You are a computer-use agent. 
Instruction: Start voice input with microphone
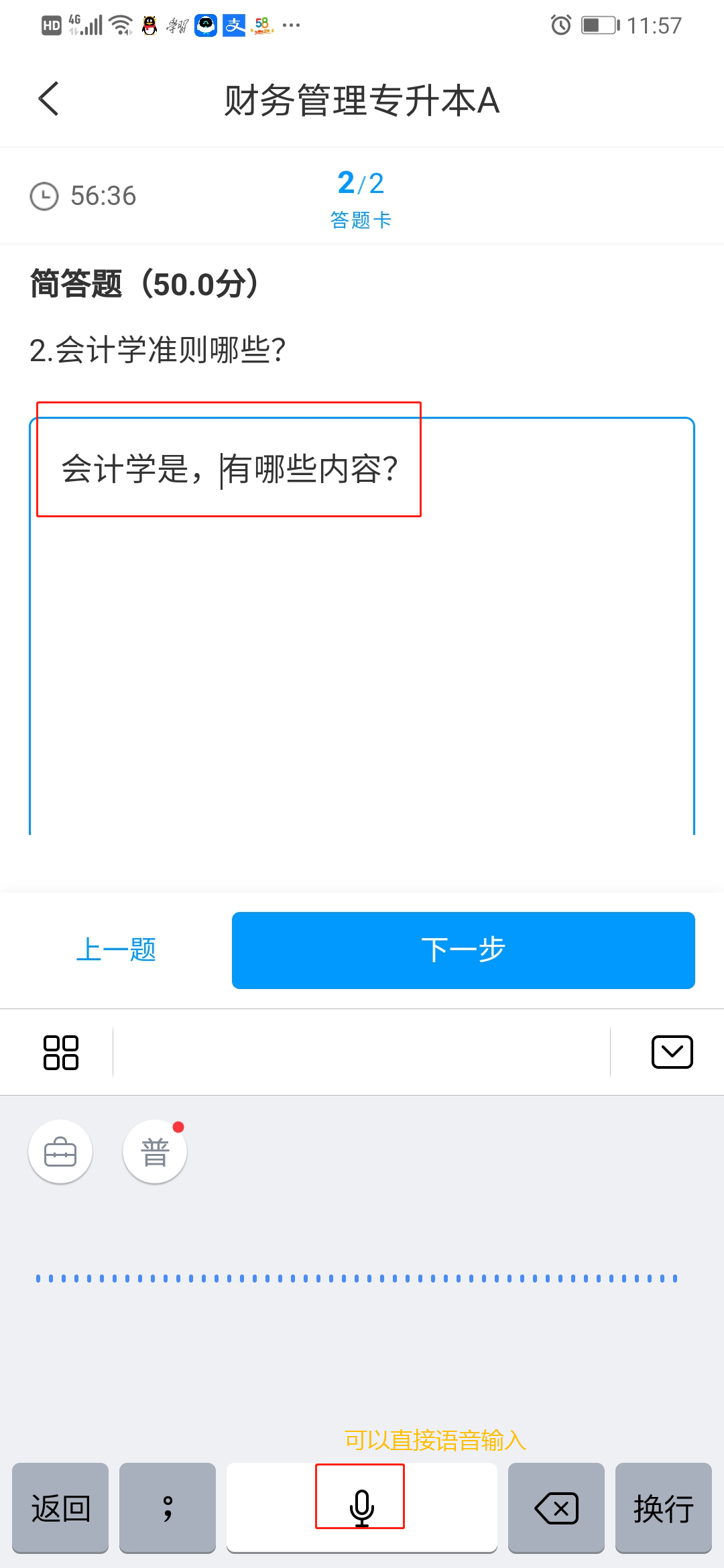coord(362,1507)
